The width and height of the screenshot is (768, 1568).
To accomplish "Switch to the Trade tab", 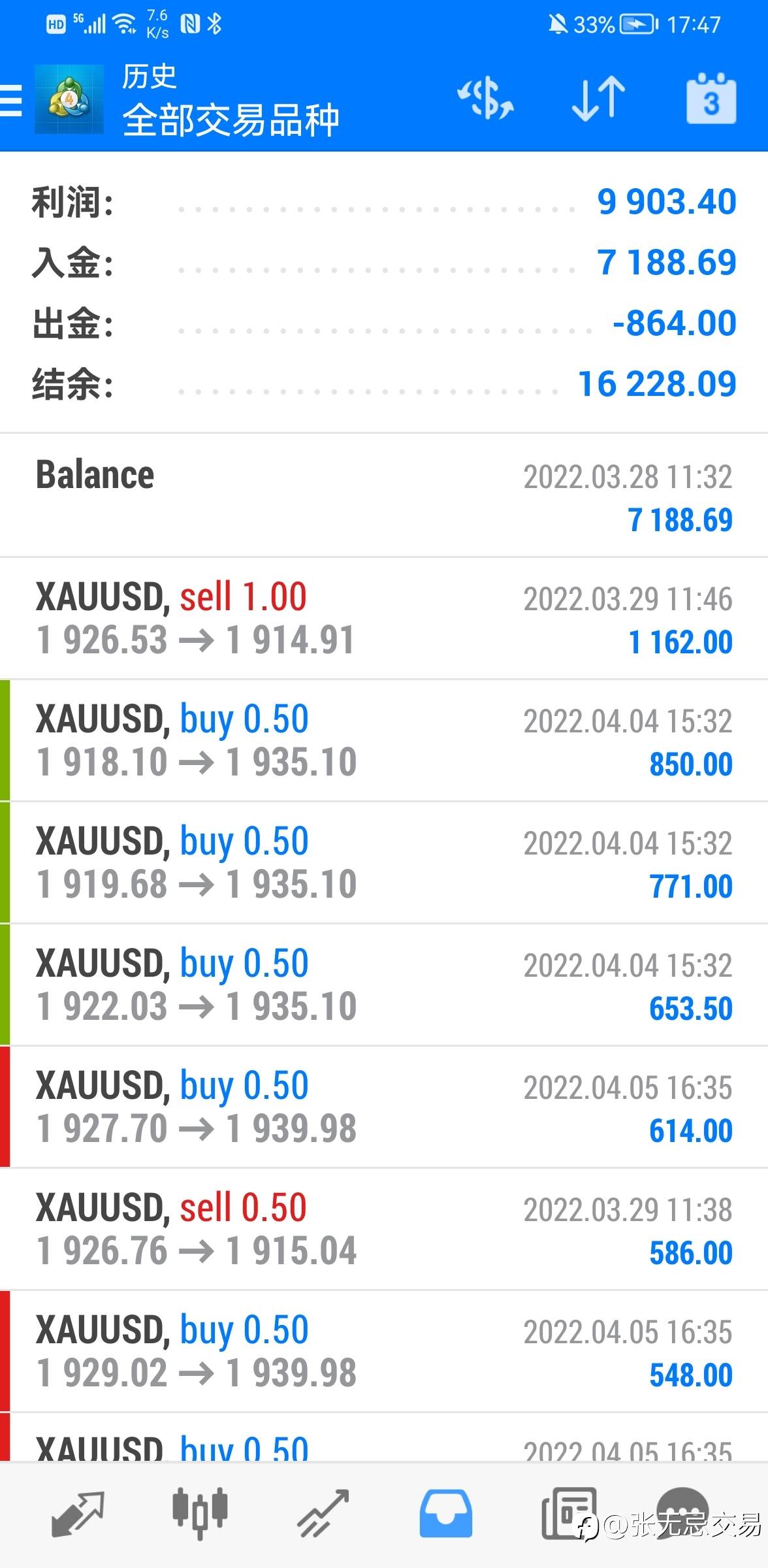I will [x=323, y=1512].
